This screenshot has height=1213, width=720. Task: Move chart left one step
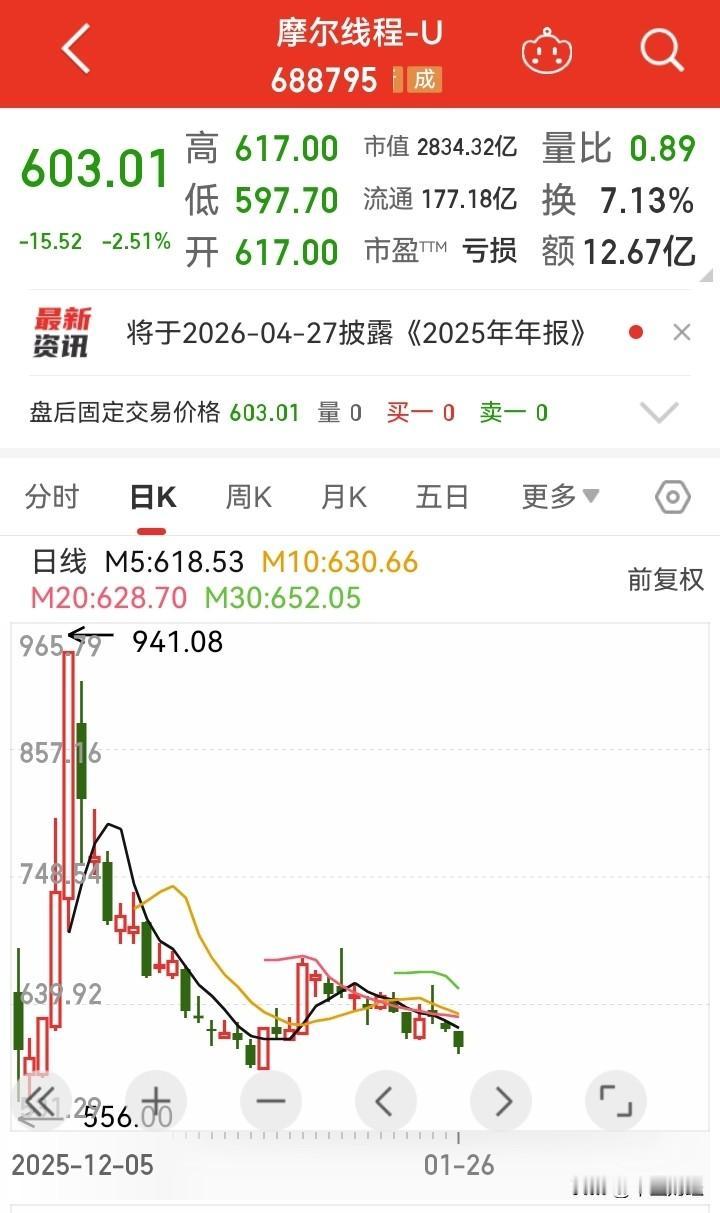click(x=386, y=1101)
